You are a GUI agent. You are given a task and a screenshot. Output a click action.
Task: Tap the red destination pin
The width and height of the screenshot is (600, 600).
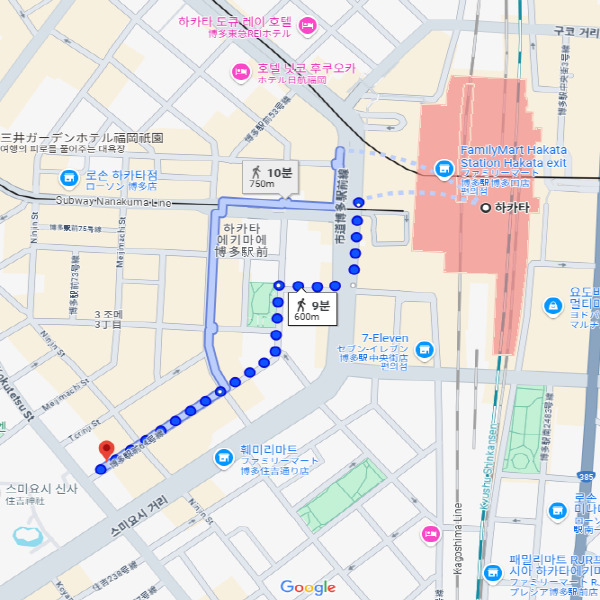(107, 451)
